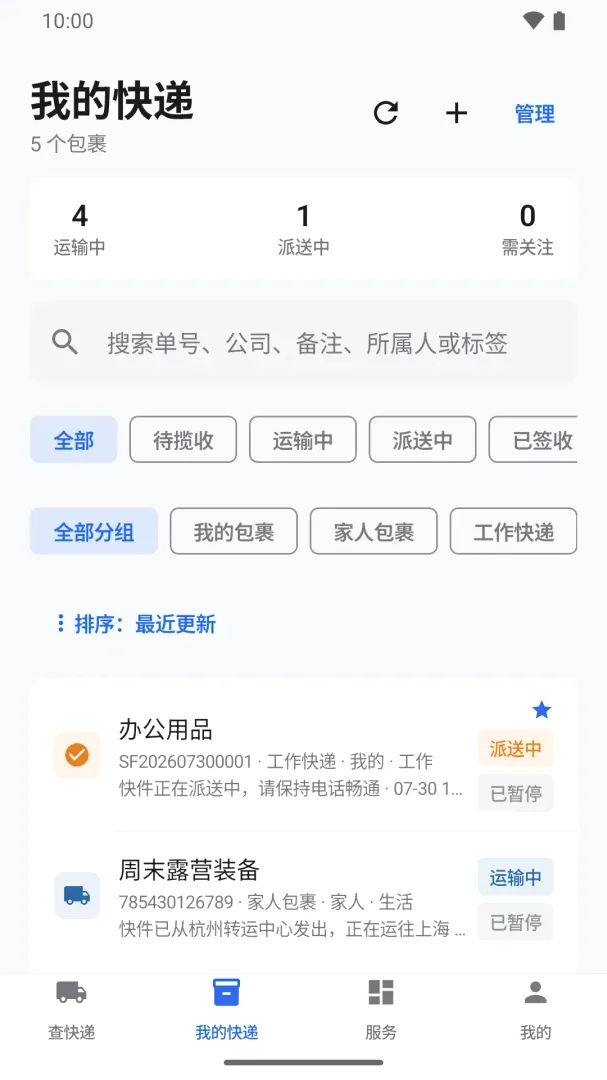Filter by 运输中 status chip
Viewport: 607px width, 1080px height.
click(303, 440)
